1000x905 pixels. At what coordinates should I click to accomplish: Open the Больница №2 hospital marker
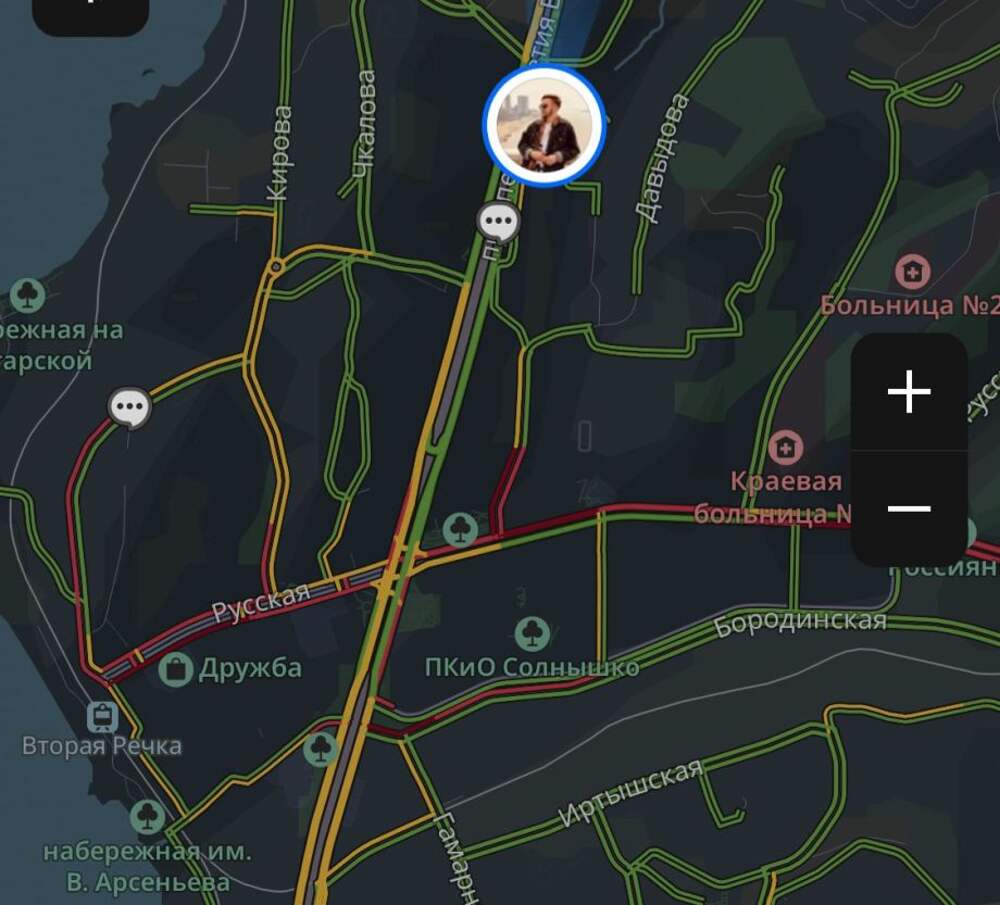912,271
